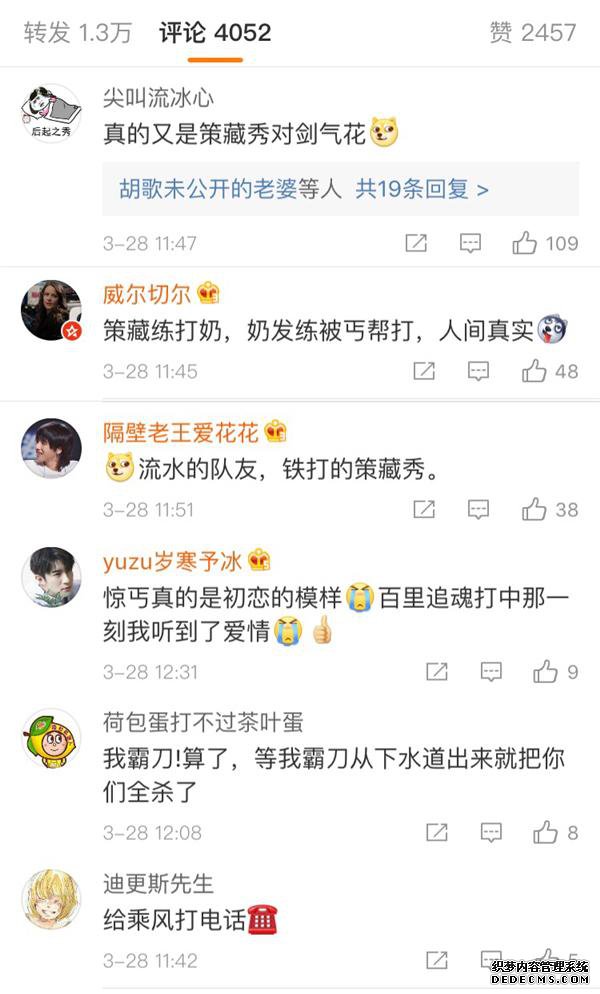
Task: View 隔壁老王爱花花's avatar profile
Action: 51,449
